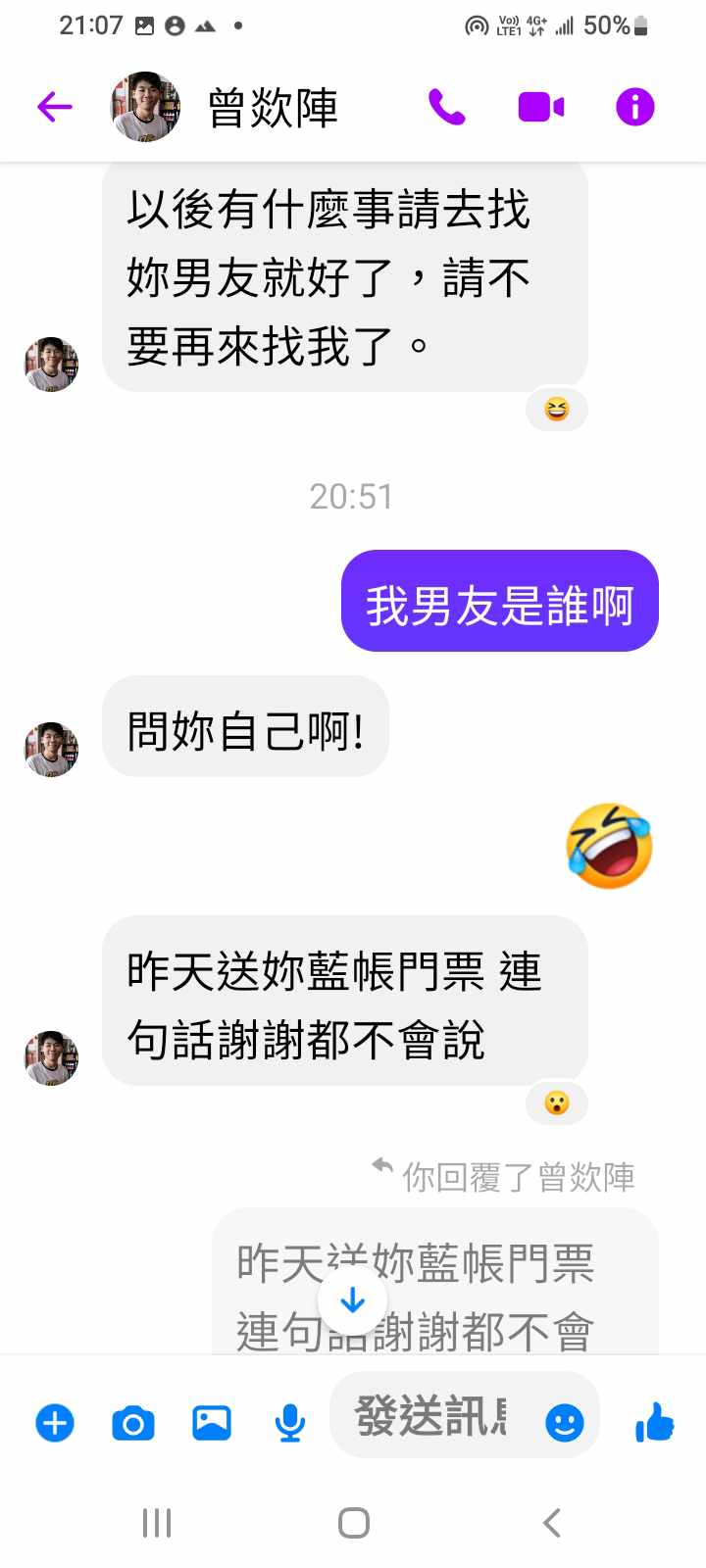Open recent apps from navigation bar
Image resolution: width=706 pixels, height=1568 pixels.
(x=157, y=1523)
